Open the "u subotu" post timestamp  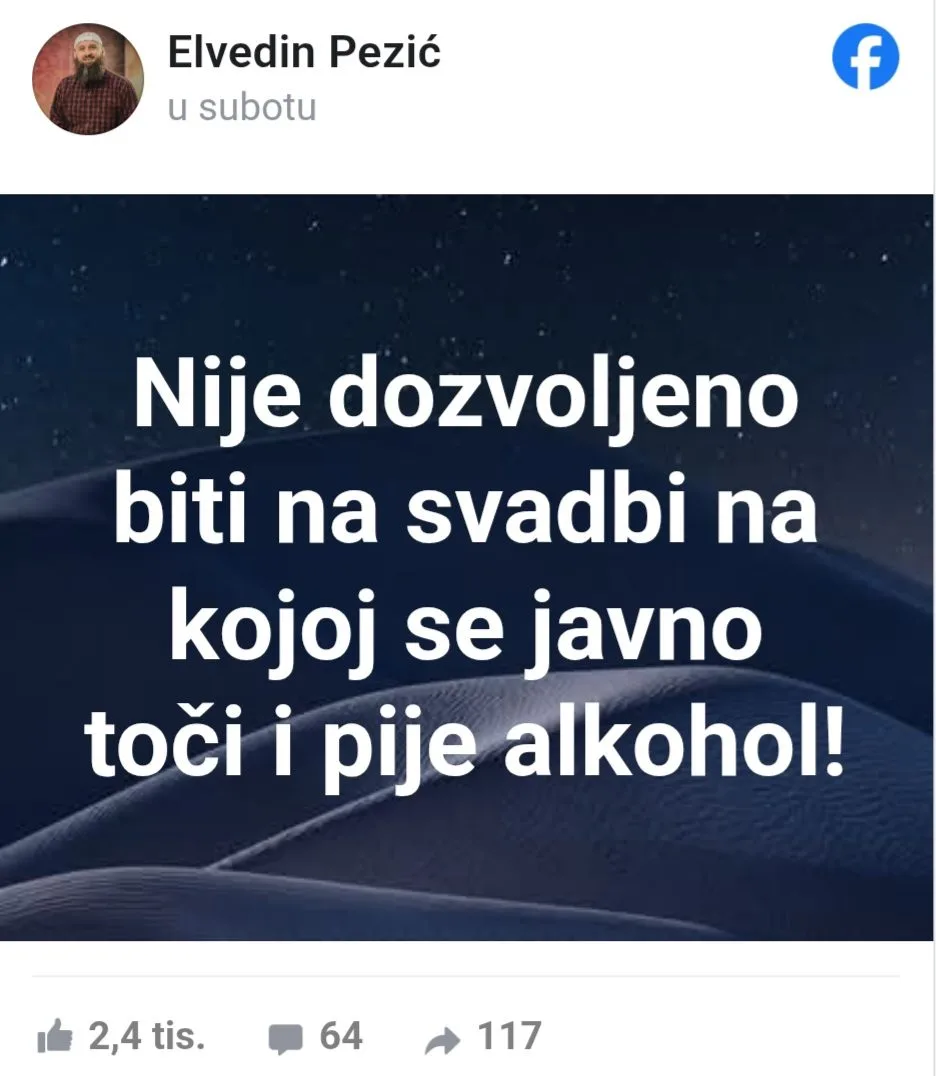pyautogui.click(x=241, y=107)
